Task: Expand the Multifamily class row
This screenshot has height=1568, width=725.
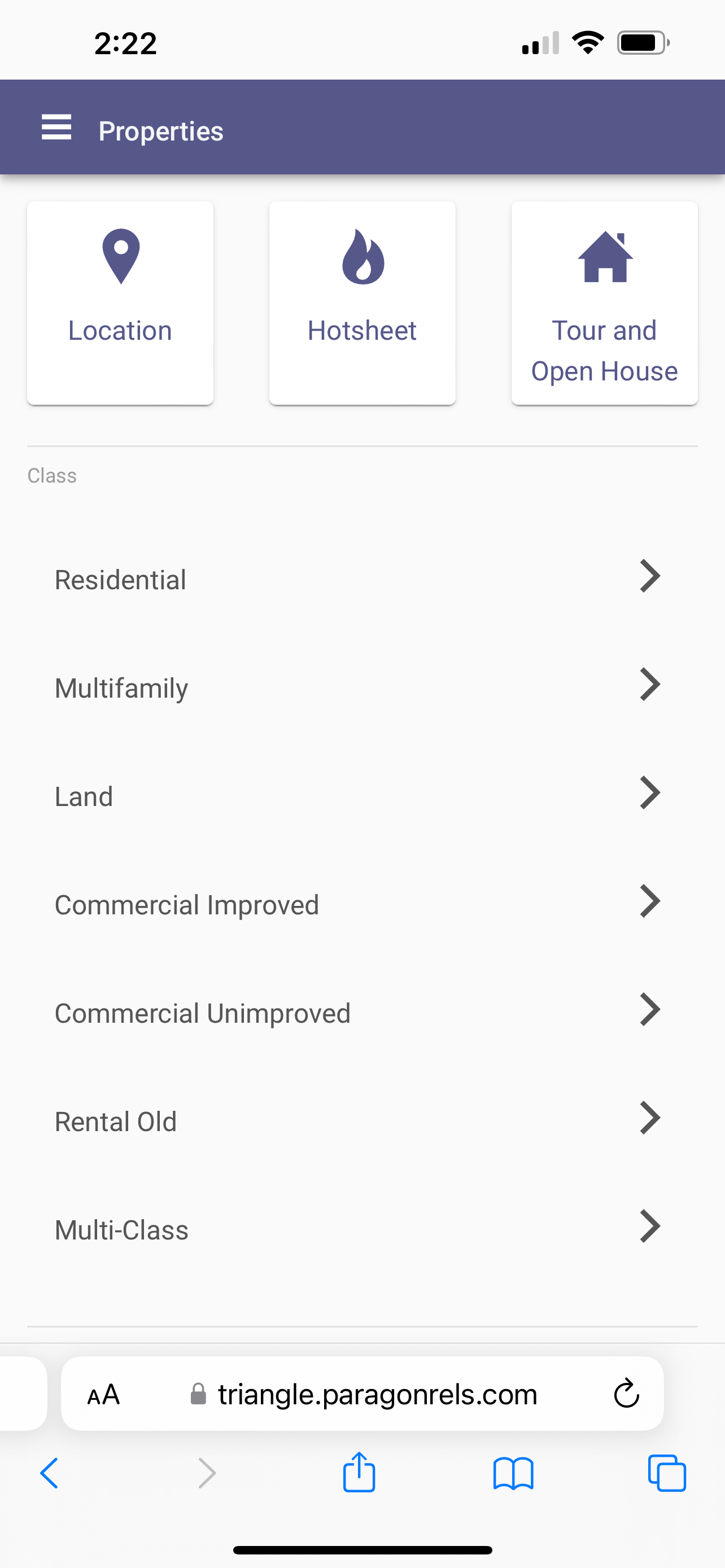Action: pos(362,686)
